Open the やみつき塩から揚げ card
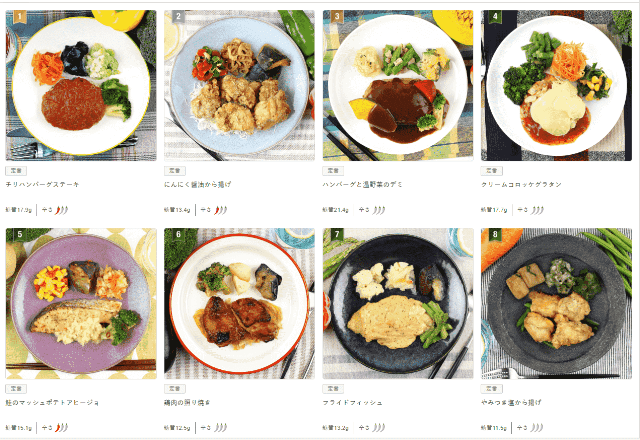640x440 pixels. pyautogui.click(x=556, y=303)
